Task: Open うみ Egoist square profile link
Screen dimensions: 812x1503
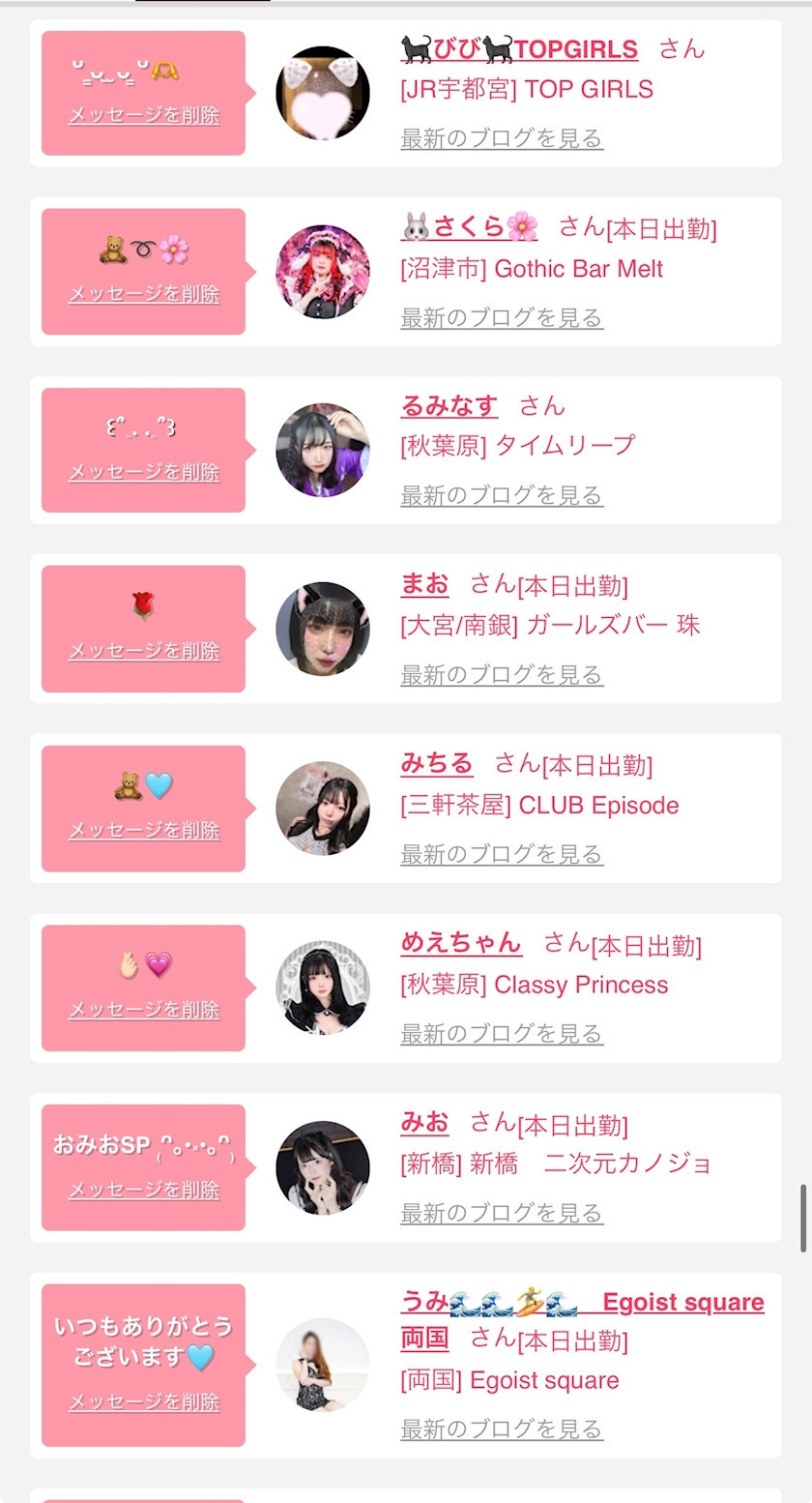Action: [x=582, y=1303]
